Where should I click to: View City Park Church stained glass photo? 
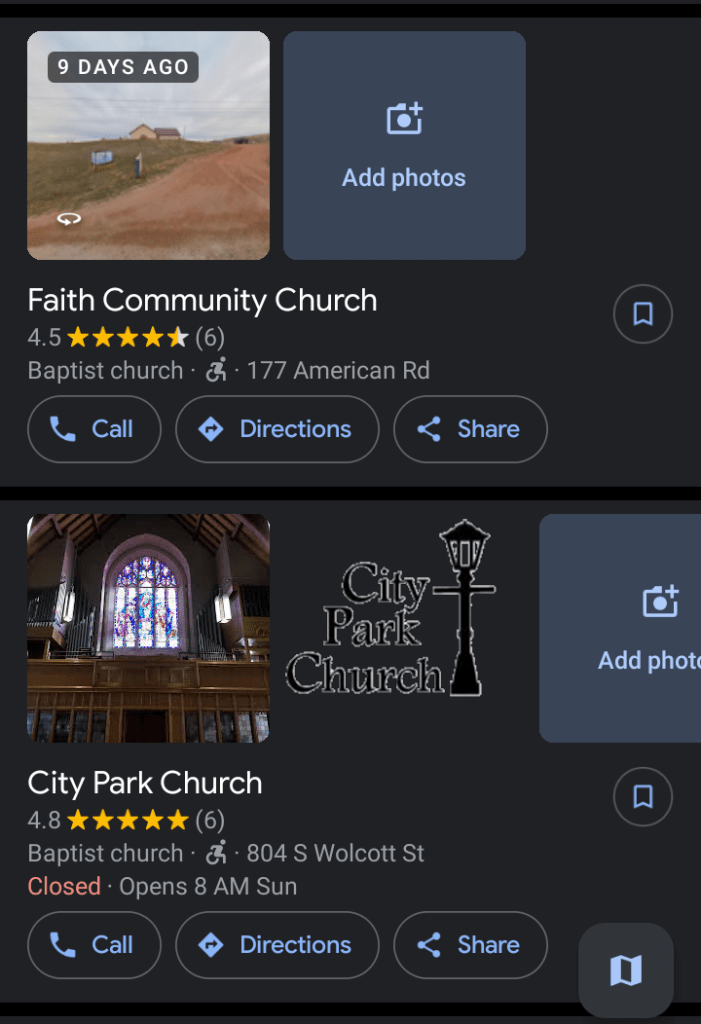coord(148,628)
